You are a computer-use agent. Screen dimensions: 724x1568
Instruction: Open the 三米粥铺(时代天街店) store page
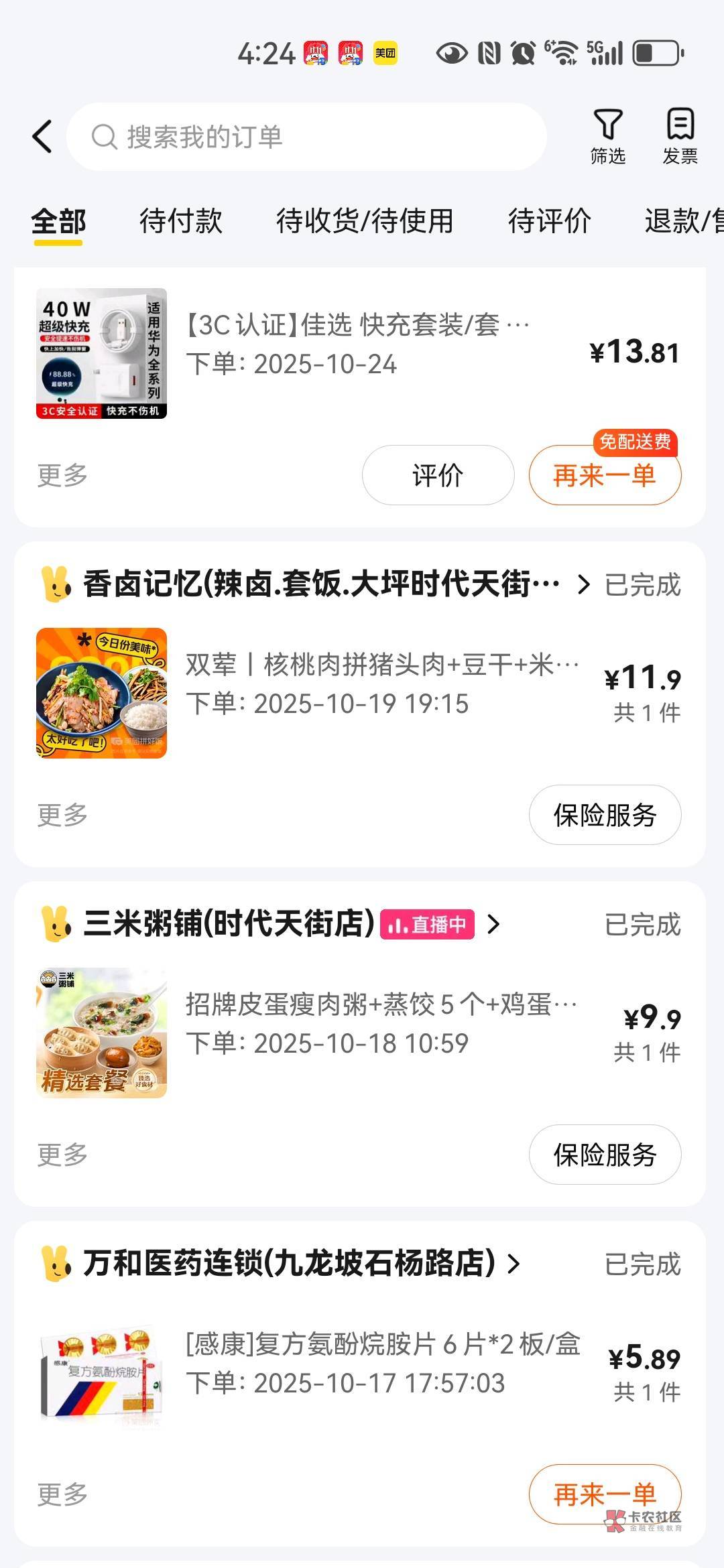point(228,924)
